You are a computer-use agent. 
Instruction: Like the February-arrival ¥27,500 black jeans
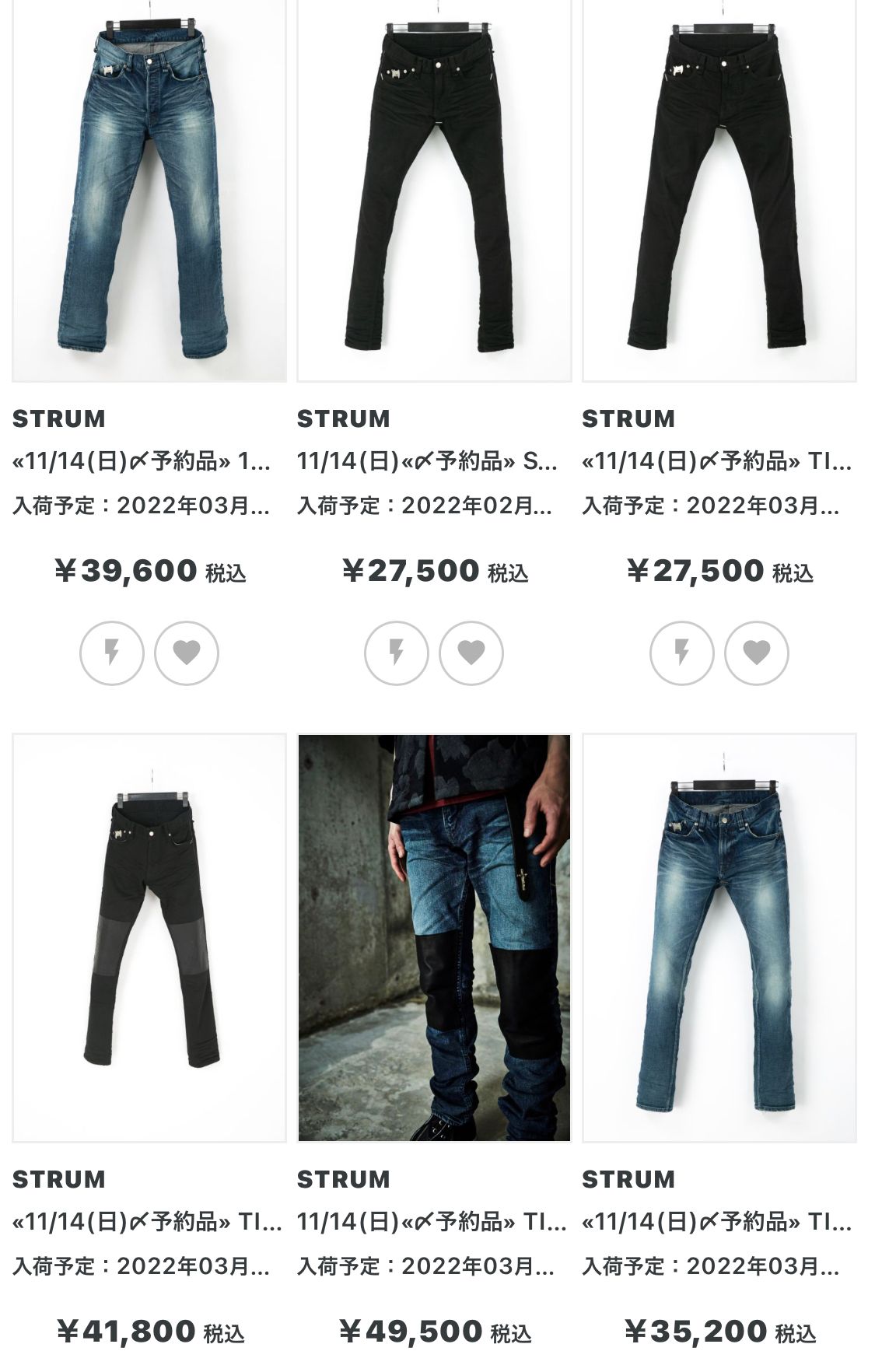(x=471, y=653)
